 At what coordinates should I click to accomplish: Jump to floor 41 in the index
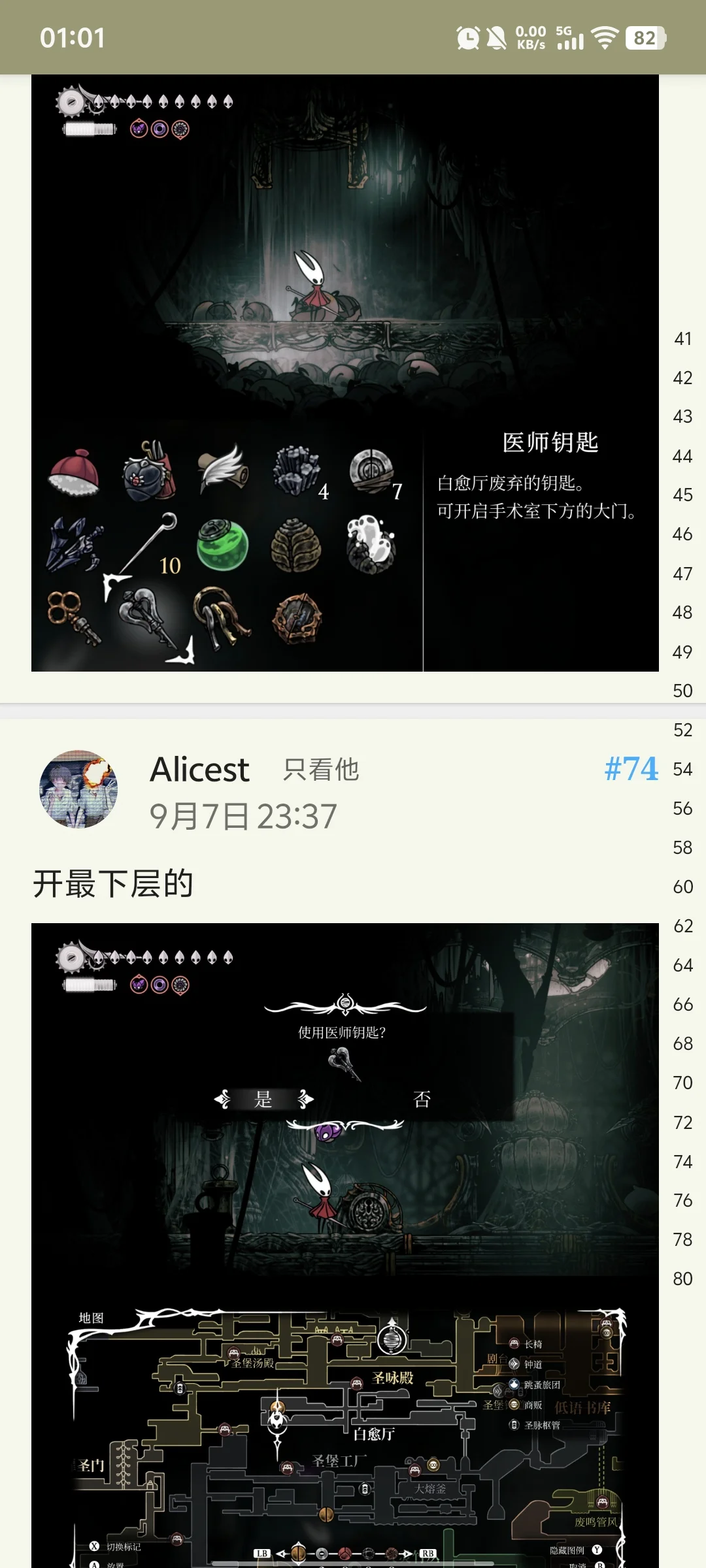coord(682,338)
